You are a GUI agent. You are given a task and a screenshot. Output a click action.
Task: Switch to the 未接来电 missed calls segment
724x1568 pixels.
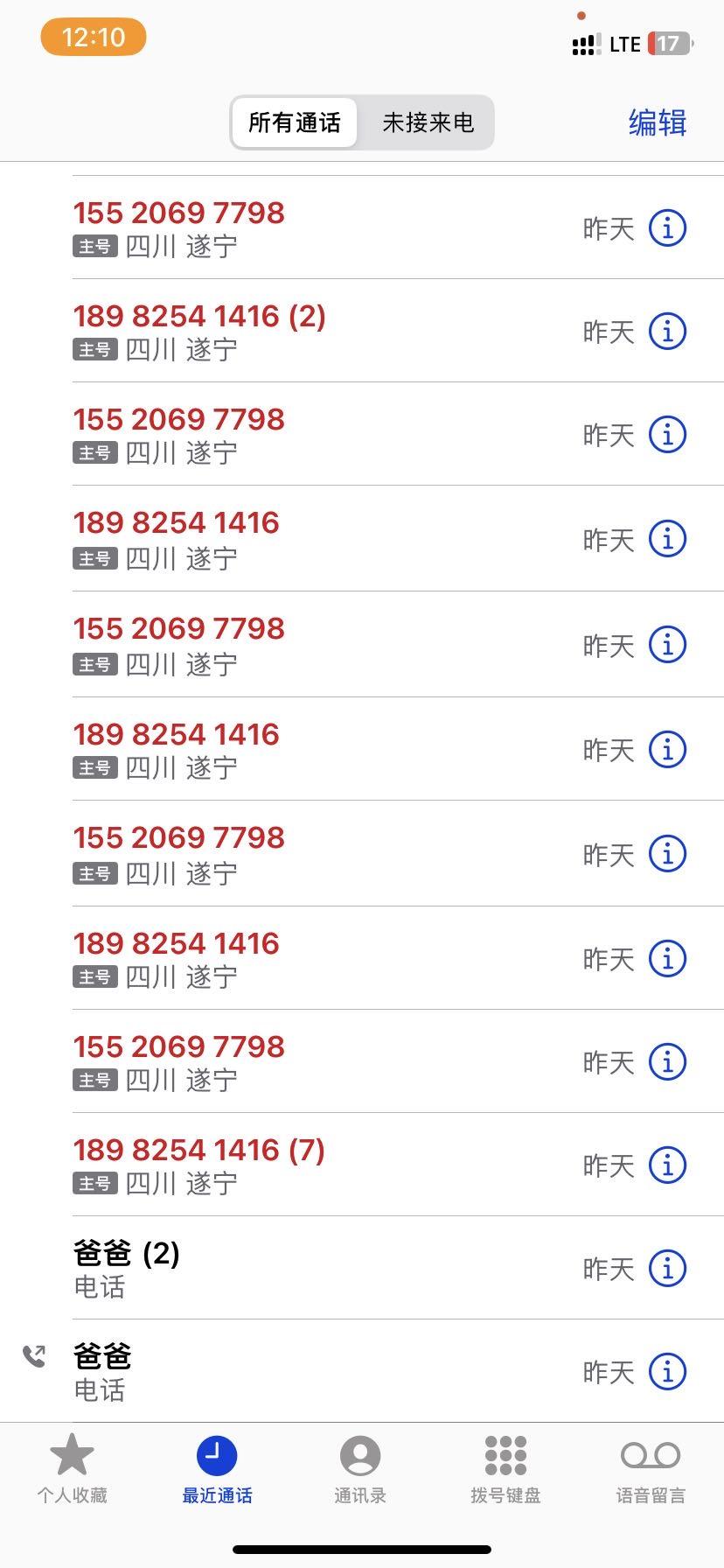[428, 122]
